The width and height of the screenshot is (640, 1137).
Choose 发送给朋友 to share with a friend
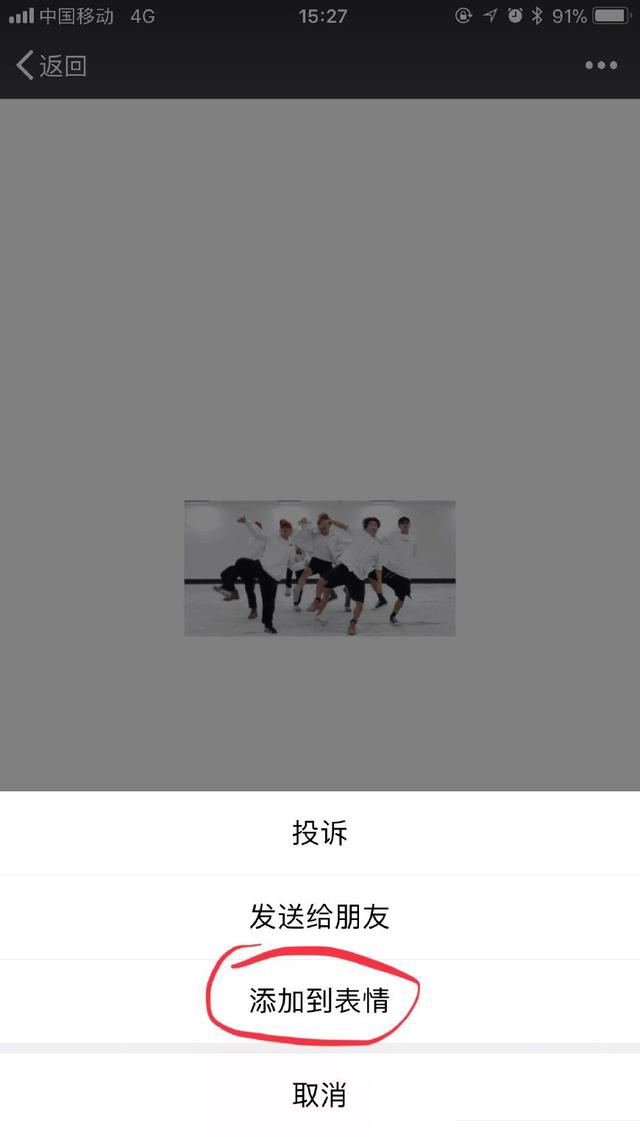pos(320,917)
